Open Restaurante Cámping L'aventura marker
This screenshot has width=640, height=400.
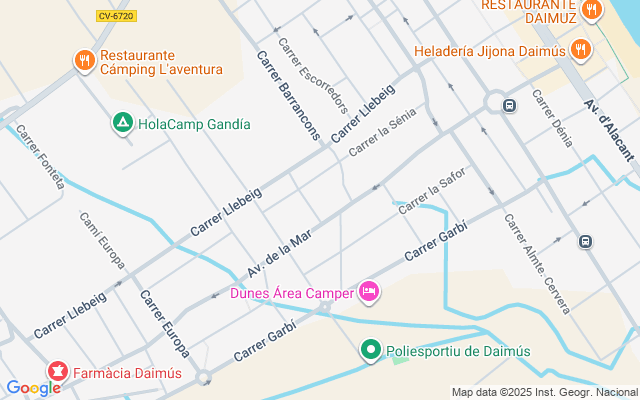pos(85,61)
